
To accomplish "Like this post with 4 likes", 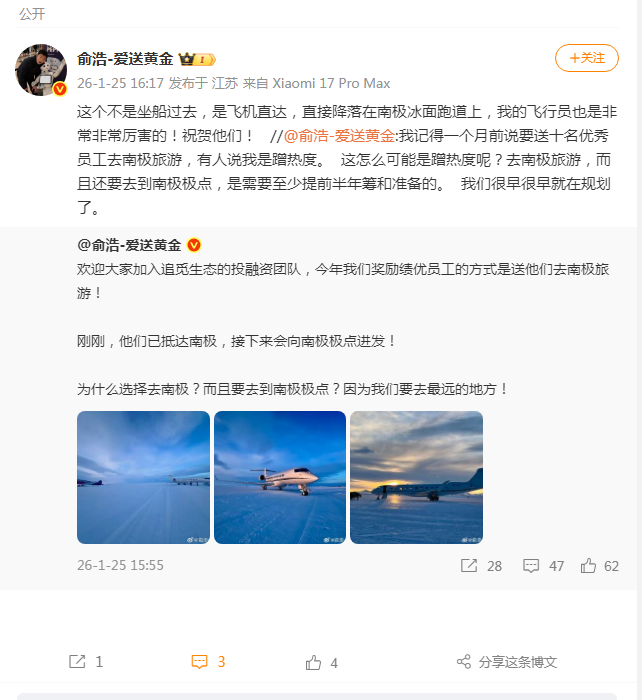I will click(322, 662).
